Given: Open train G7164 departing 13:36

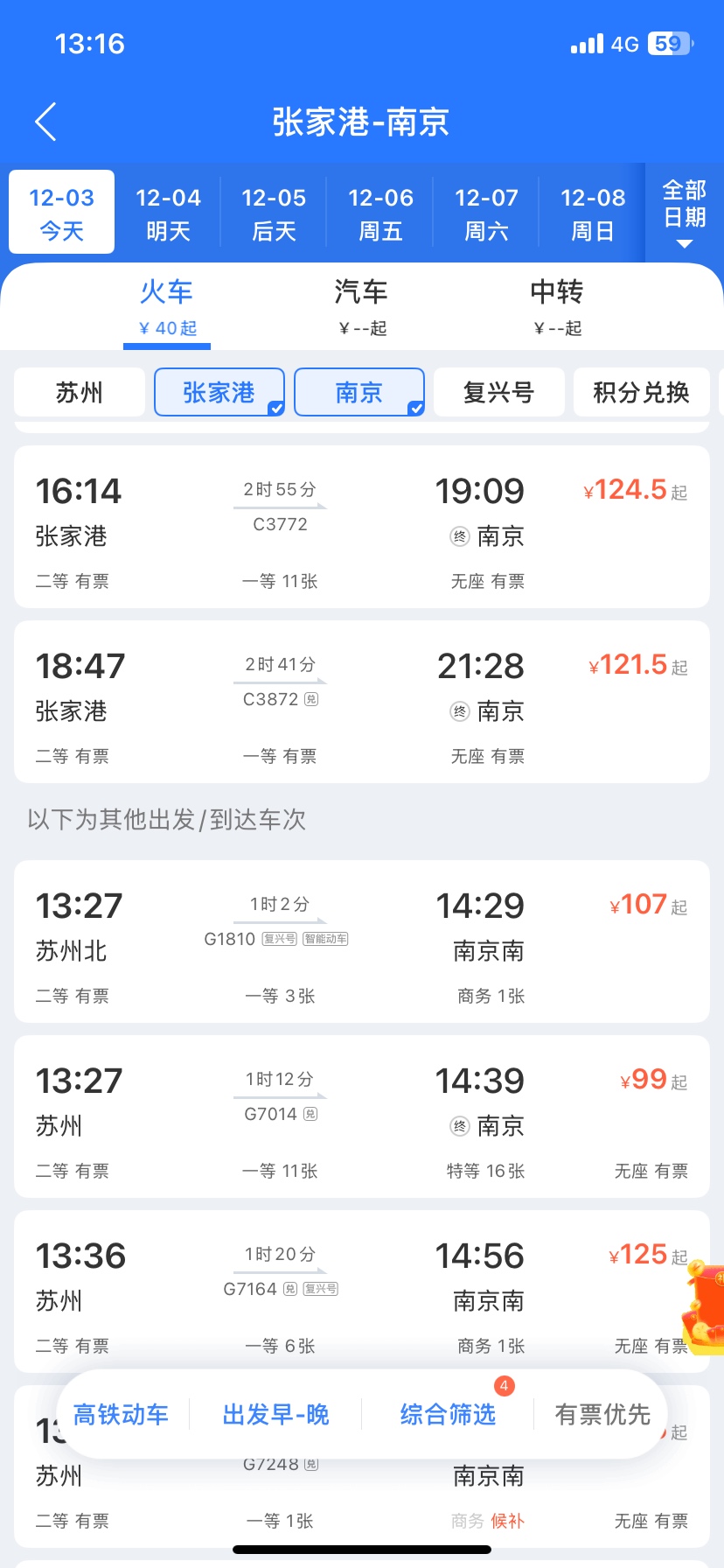Looking at the screenshot, I should click(x=362, y=1291).
